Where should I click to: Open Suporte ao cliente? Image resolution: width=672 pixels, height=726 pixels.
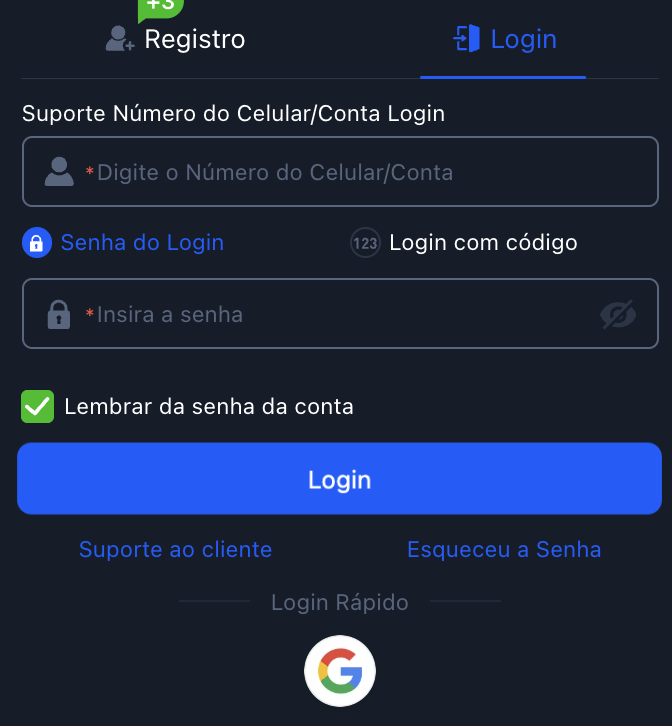pyautogui.click(x=175, y=549)
